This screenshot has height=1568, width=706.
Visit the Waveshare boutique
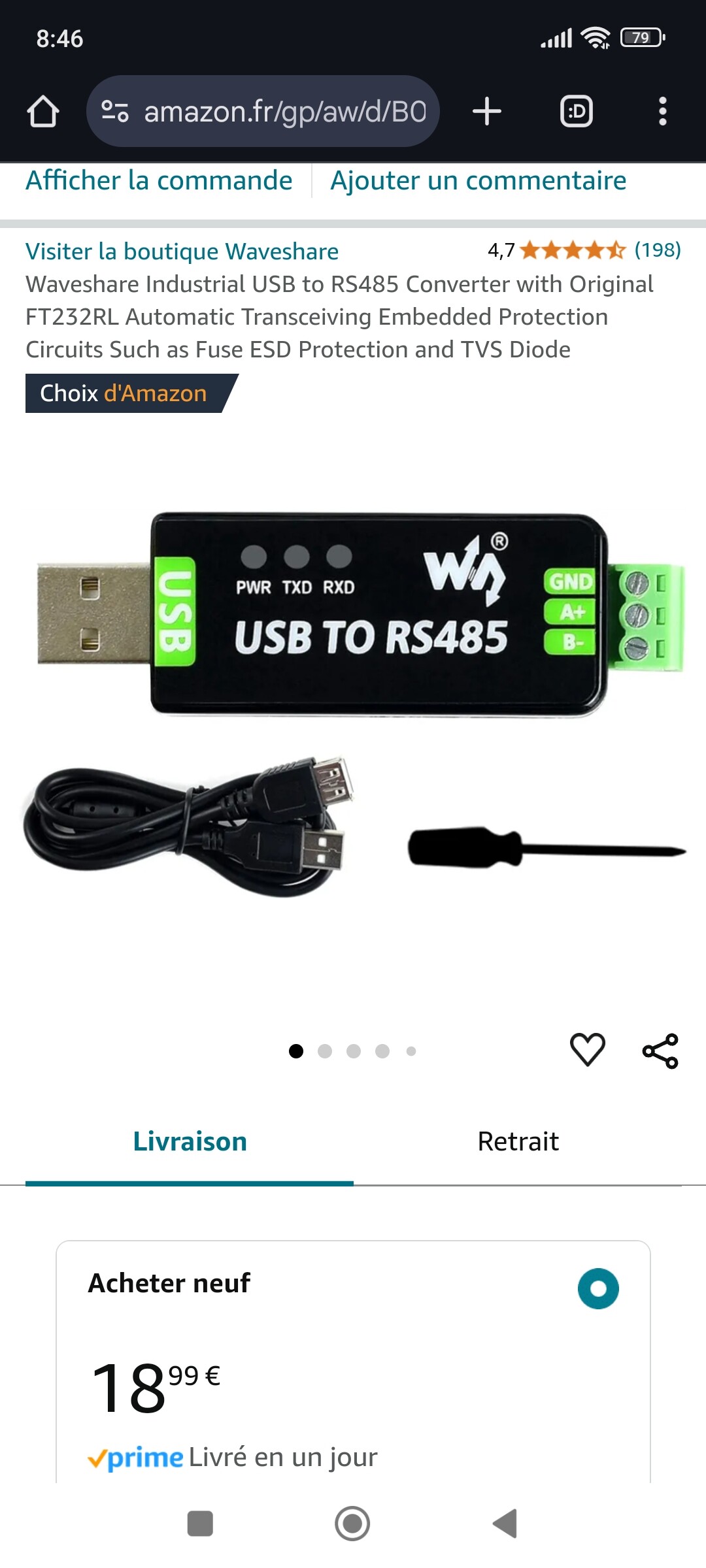pos(182,252)
